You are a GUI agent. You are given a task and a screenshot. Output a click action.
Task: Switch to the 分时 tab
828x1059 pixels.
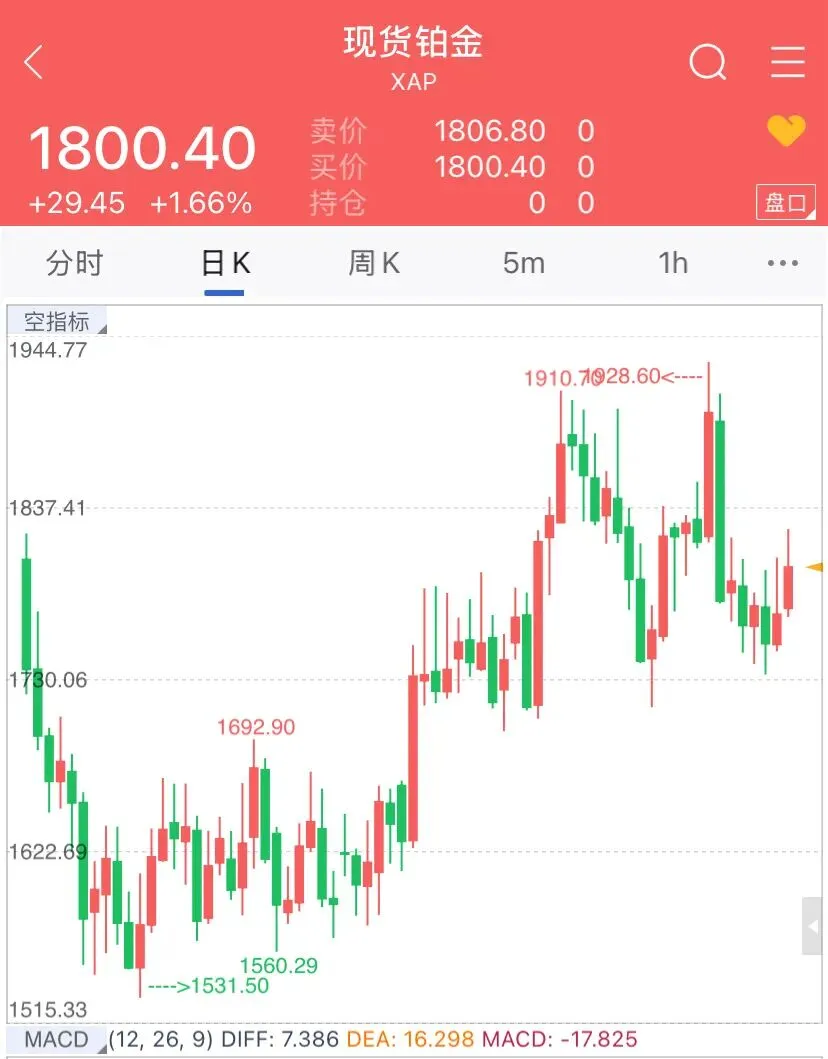pyautogui.click(x=74, y=263)
